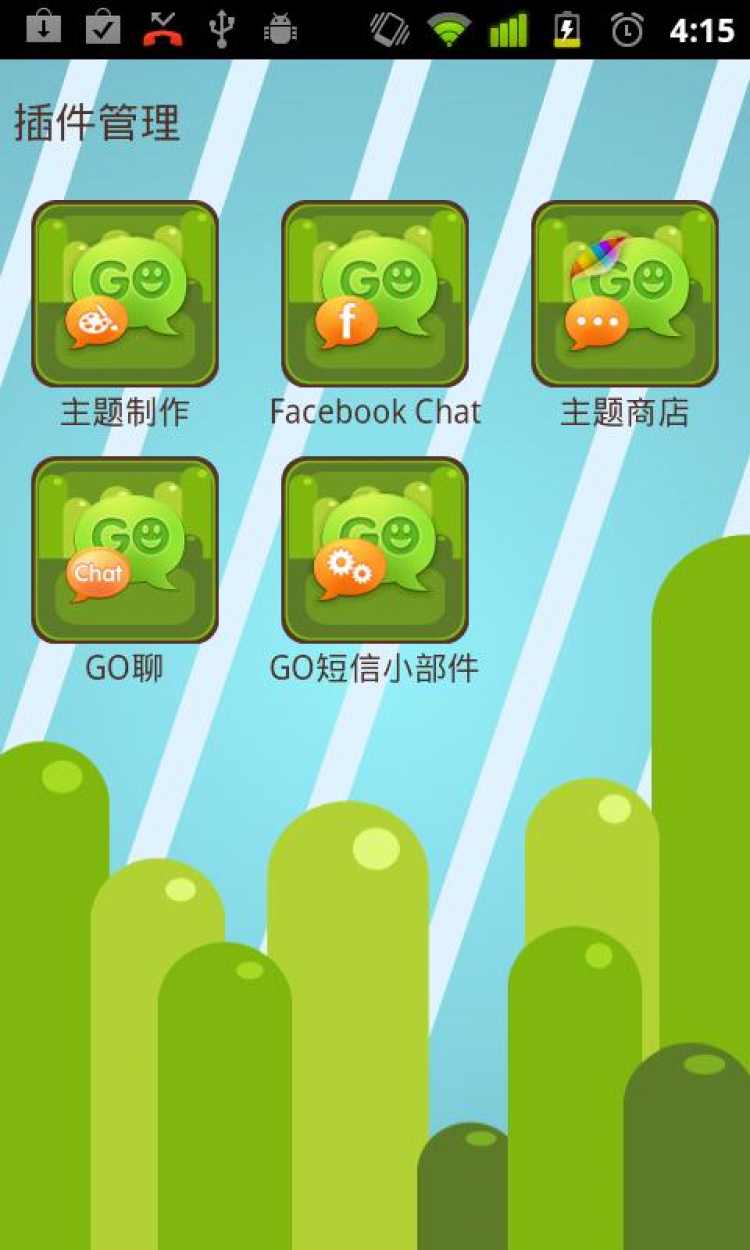Open the 主题制作 plugin

pyautogui.click(x=125, y=294)
